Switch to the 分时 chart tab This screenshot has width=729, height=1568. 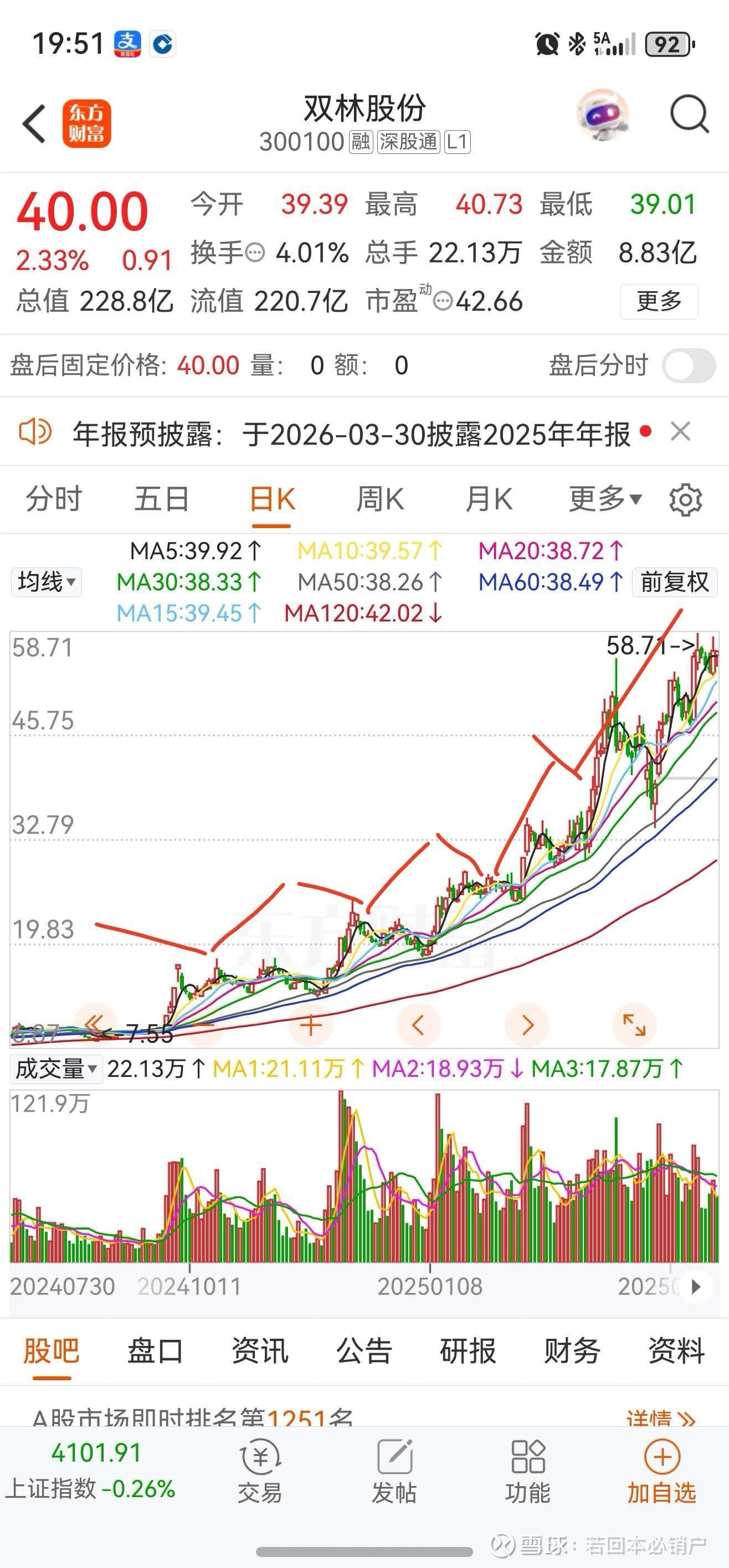tap(54, 499)
